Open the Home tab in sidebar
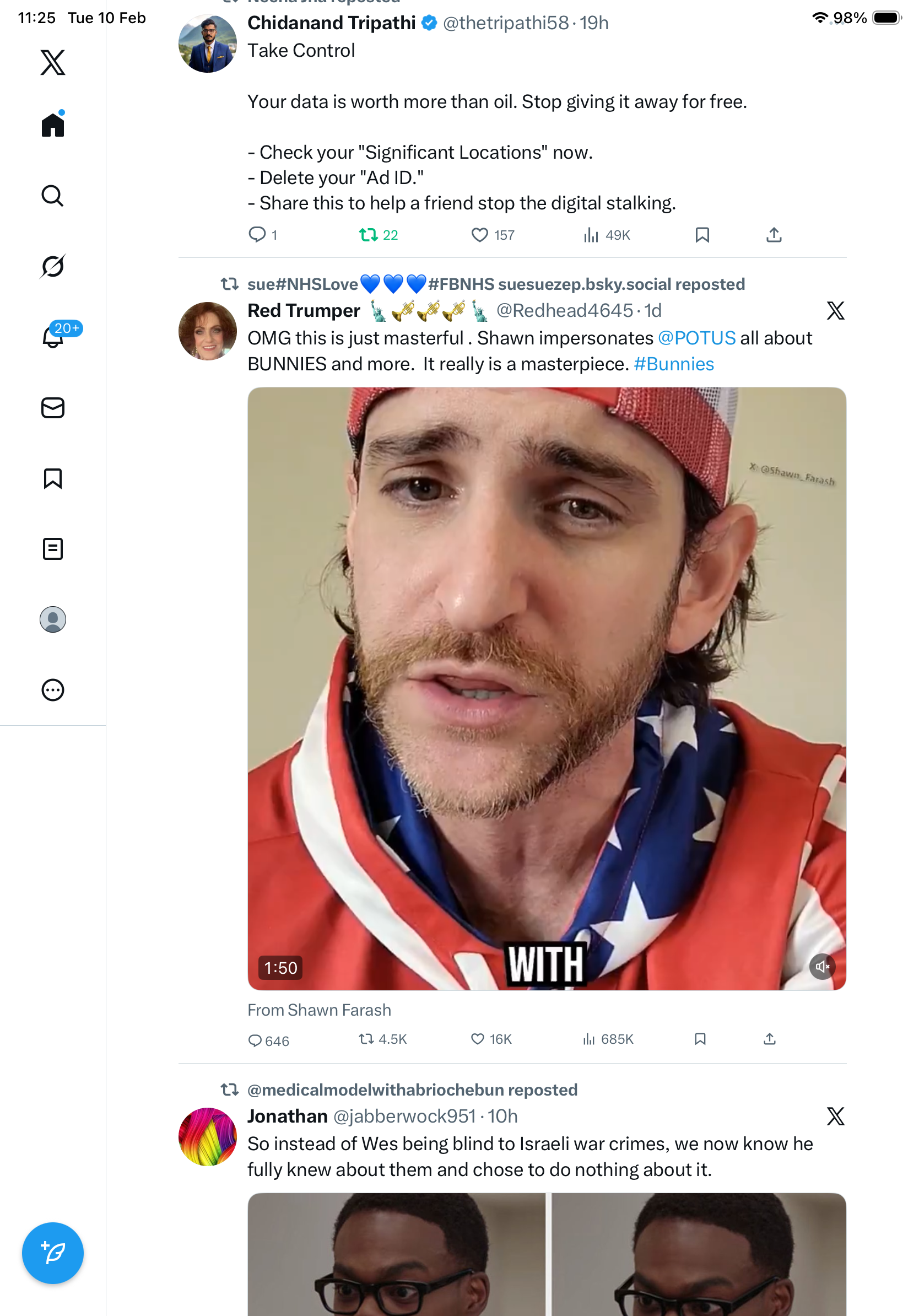The width and height of the screenshot is (919, 1316). (53, 125)
